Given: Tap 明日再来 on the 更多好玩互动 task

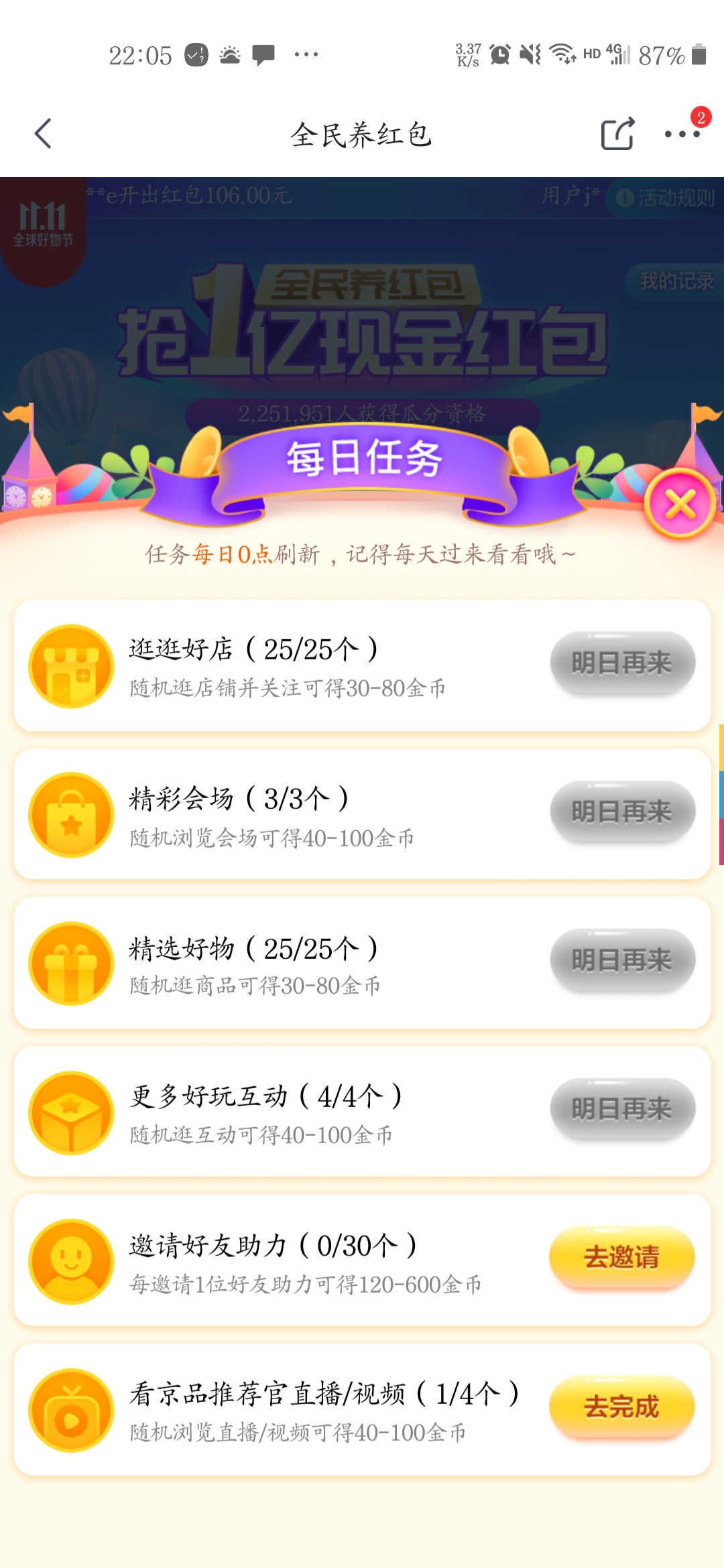Looking at the screenshot, I should click(621, 1109).
